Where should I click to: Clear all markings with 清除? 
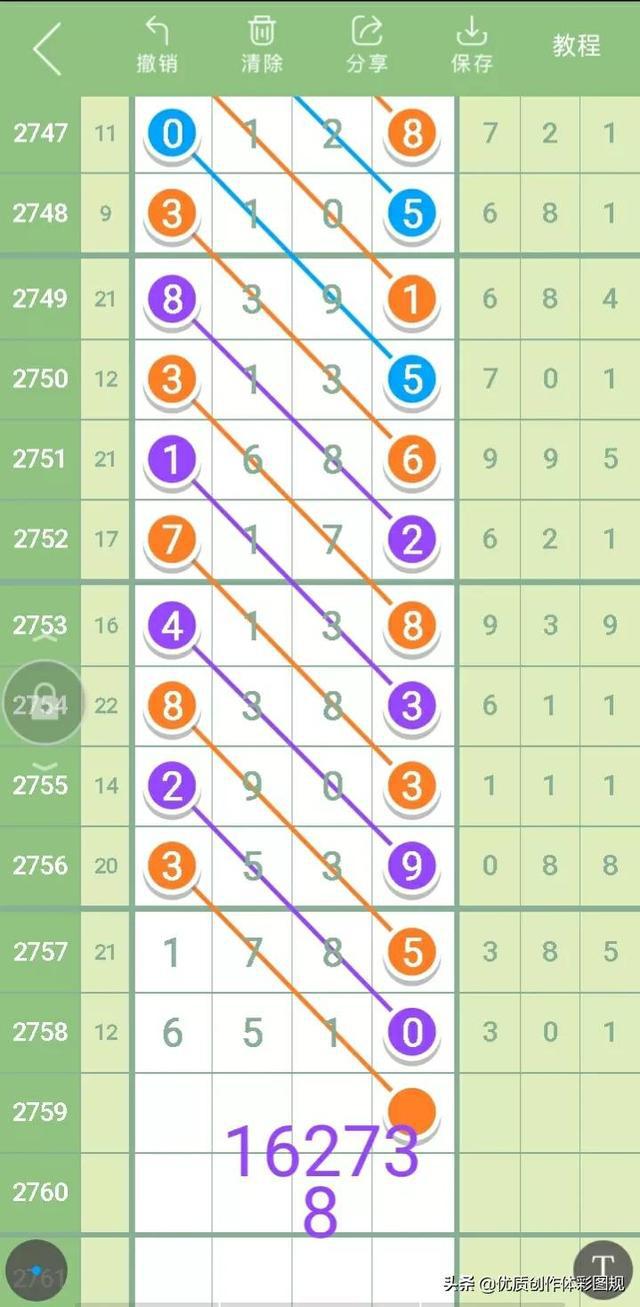pyautogui.click(x=262, y=44)
